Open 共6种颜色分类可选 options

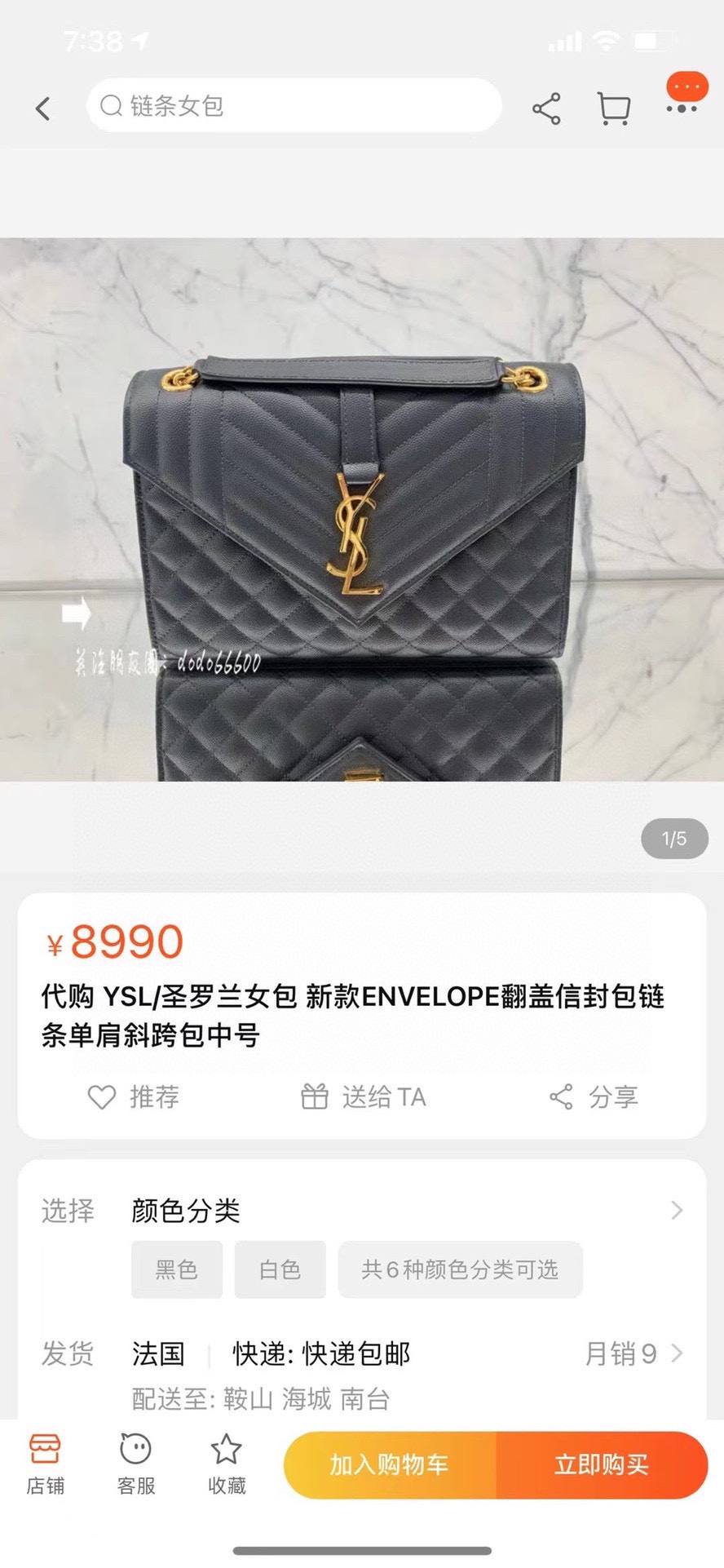(460, 1269)
